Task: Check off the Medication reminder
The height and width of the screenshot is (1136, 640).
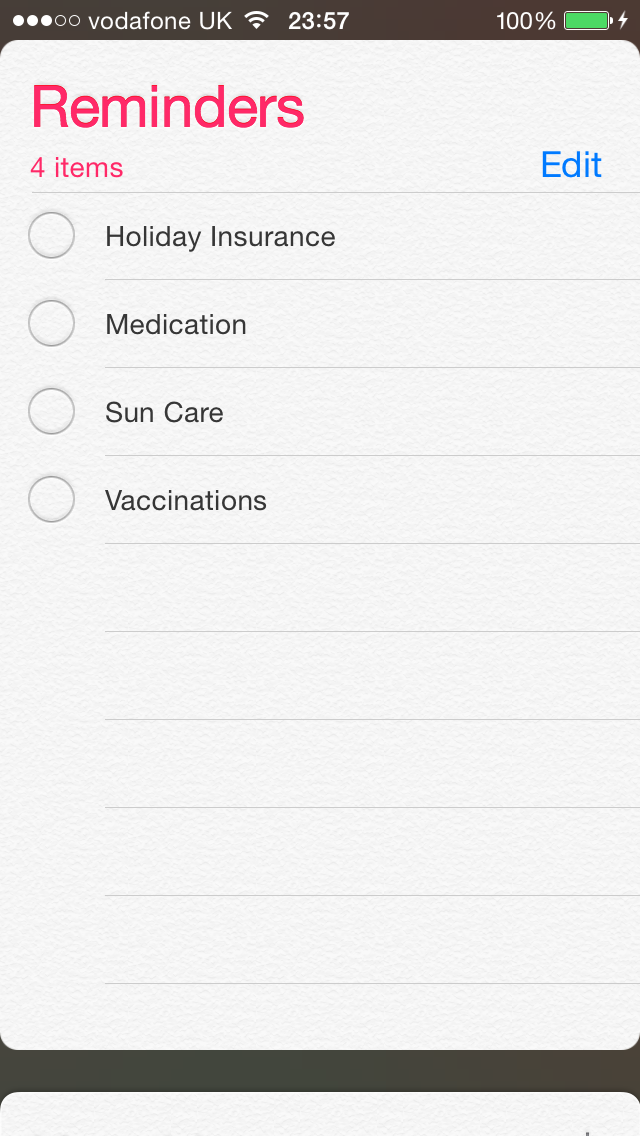Action: [x=51, y=324]
